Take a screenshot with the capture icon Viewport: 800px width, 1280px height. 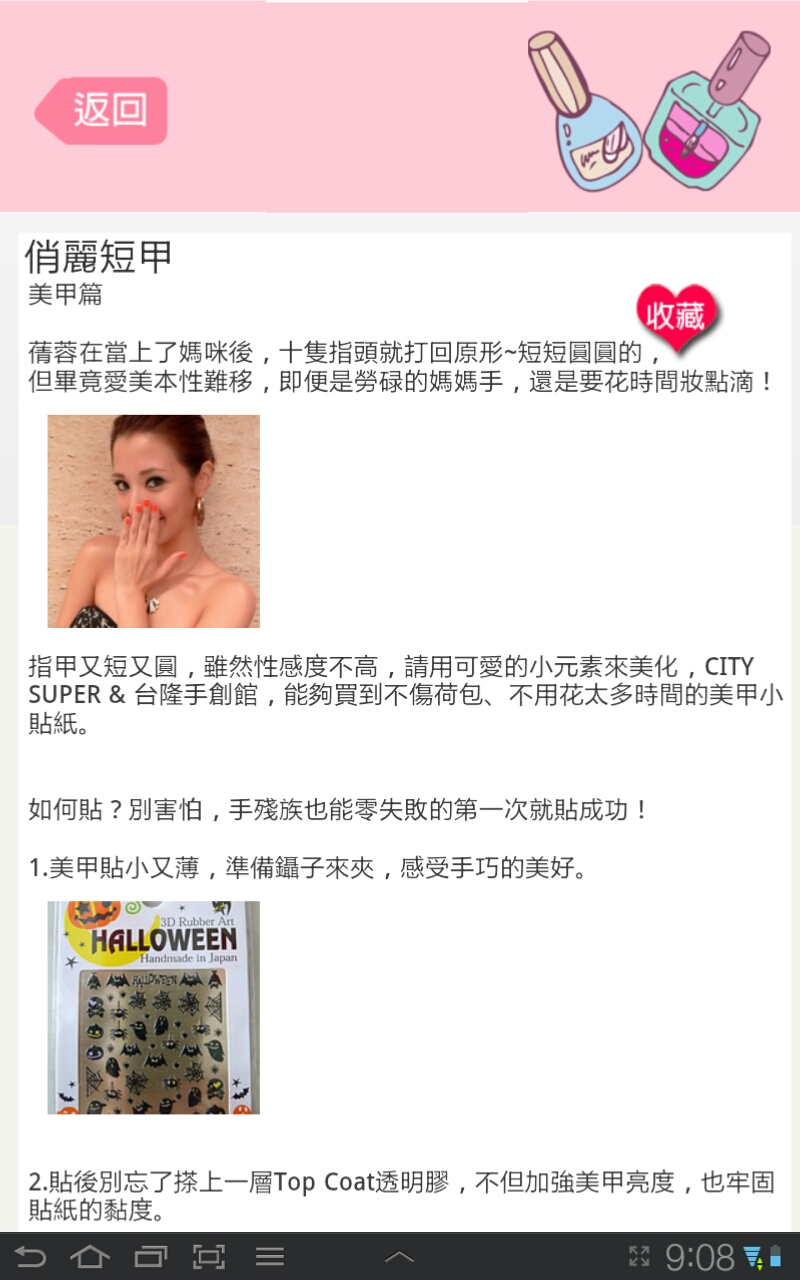coord(209,1257)
